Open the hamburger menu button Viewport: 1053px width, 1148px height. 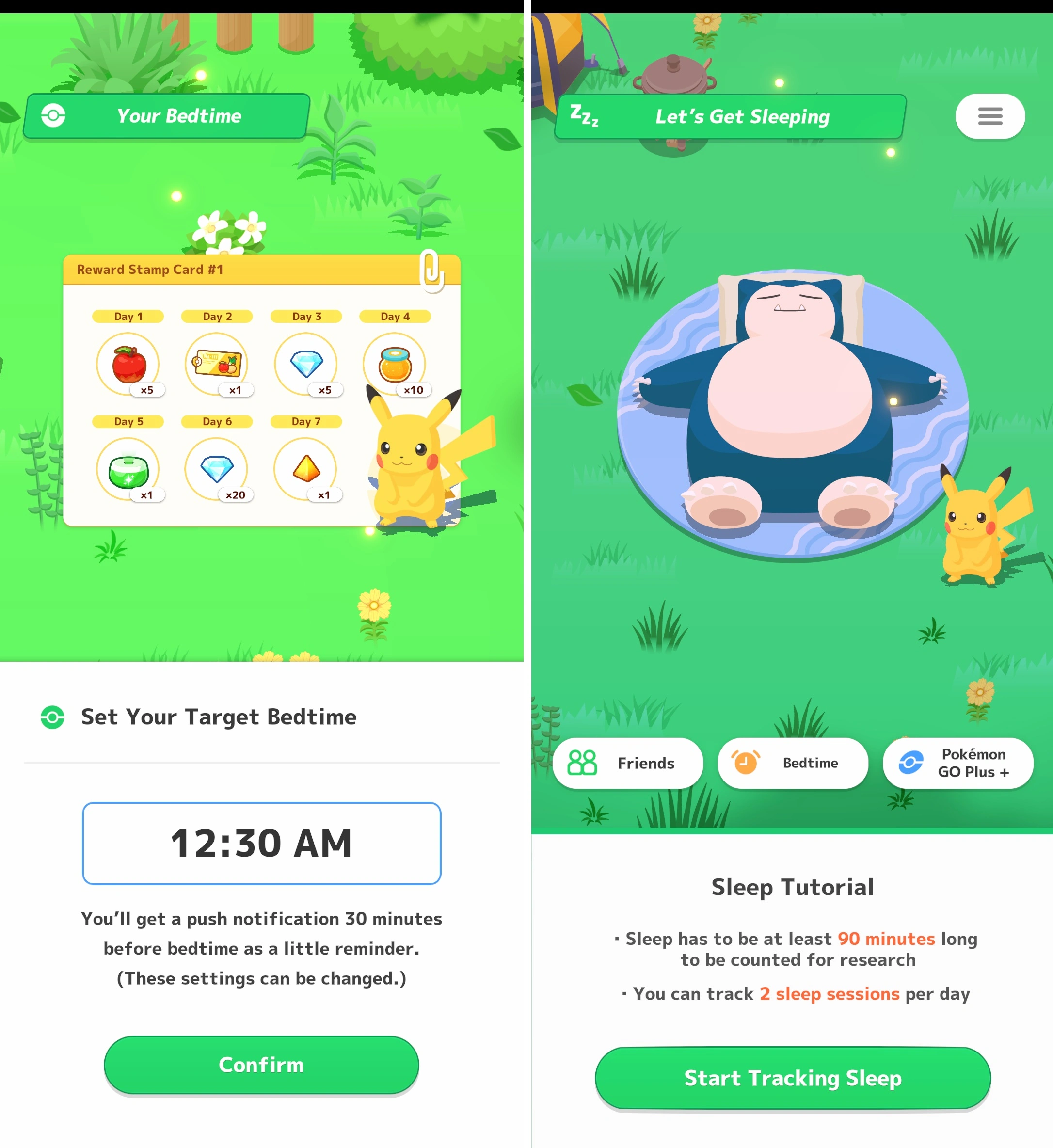[x=990, y=116]
